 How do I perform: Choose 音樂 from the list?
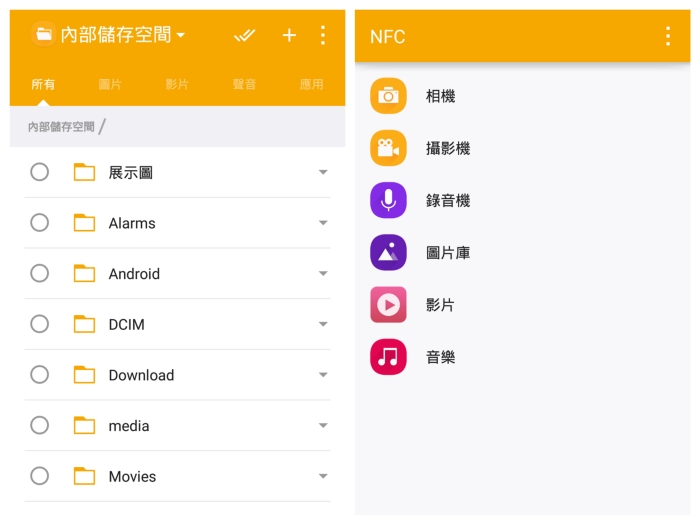coord(440,357)
